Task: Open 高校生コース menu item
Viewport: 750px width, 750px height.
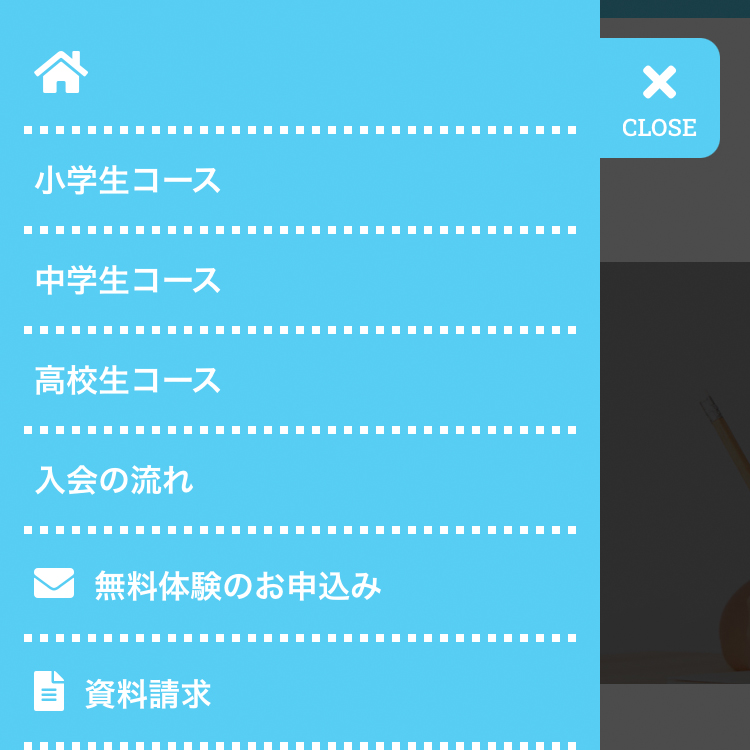Action: 128,380
